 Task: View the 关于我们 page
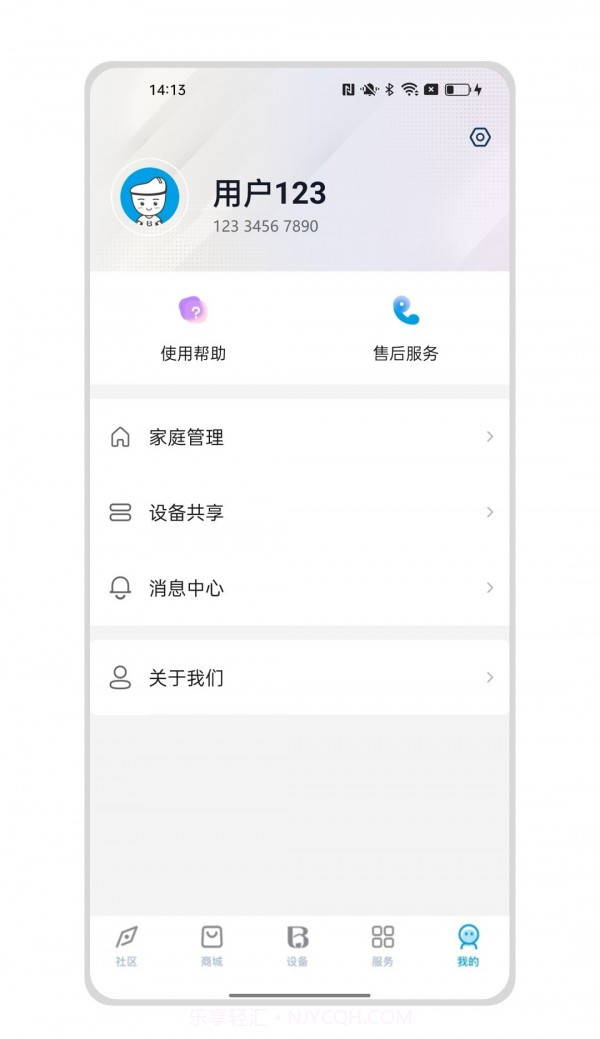[300, 678]
